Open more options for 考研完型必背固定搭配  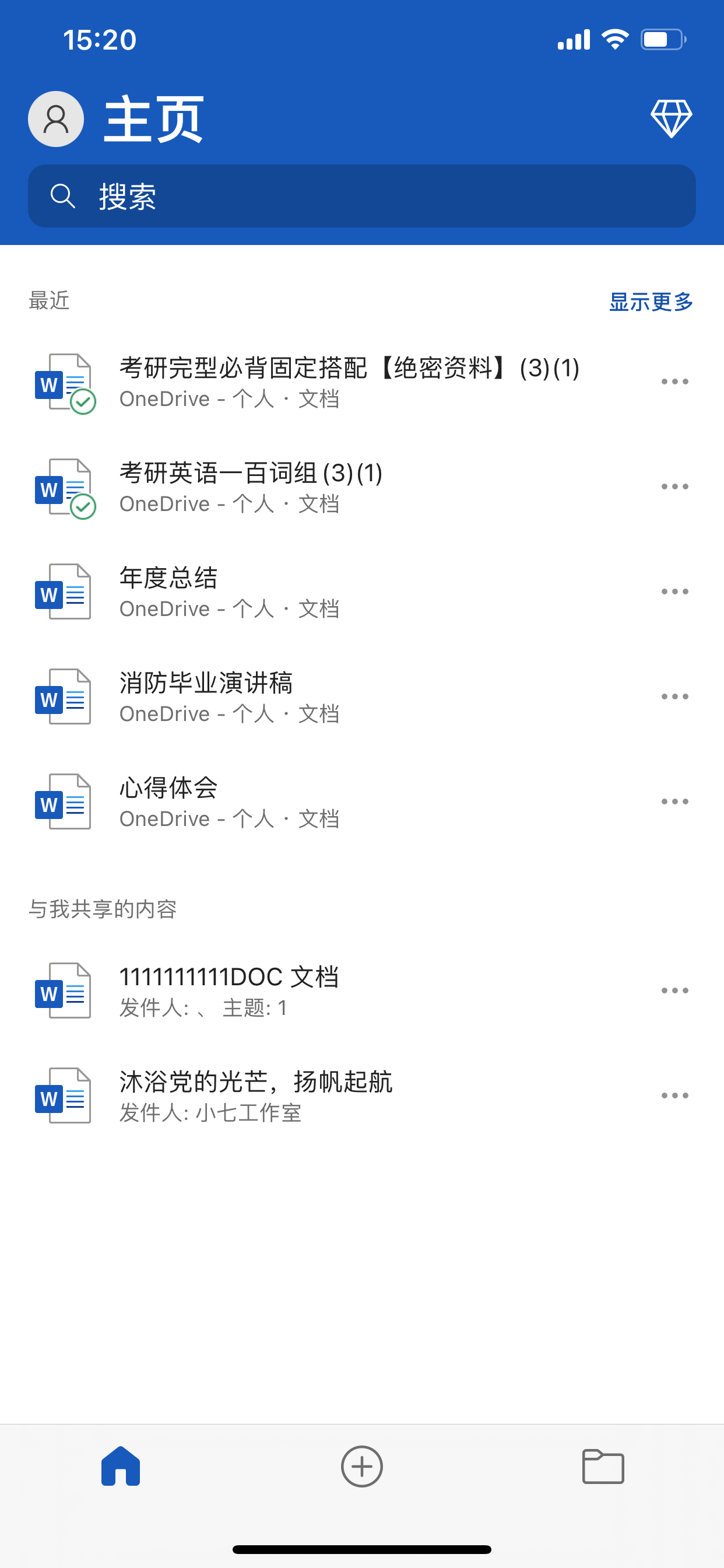[674, 381]
